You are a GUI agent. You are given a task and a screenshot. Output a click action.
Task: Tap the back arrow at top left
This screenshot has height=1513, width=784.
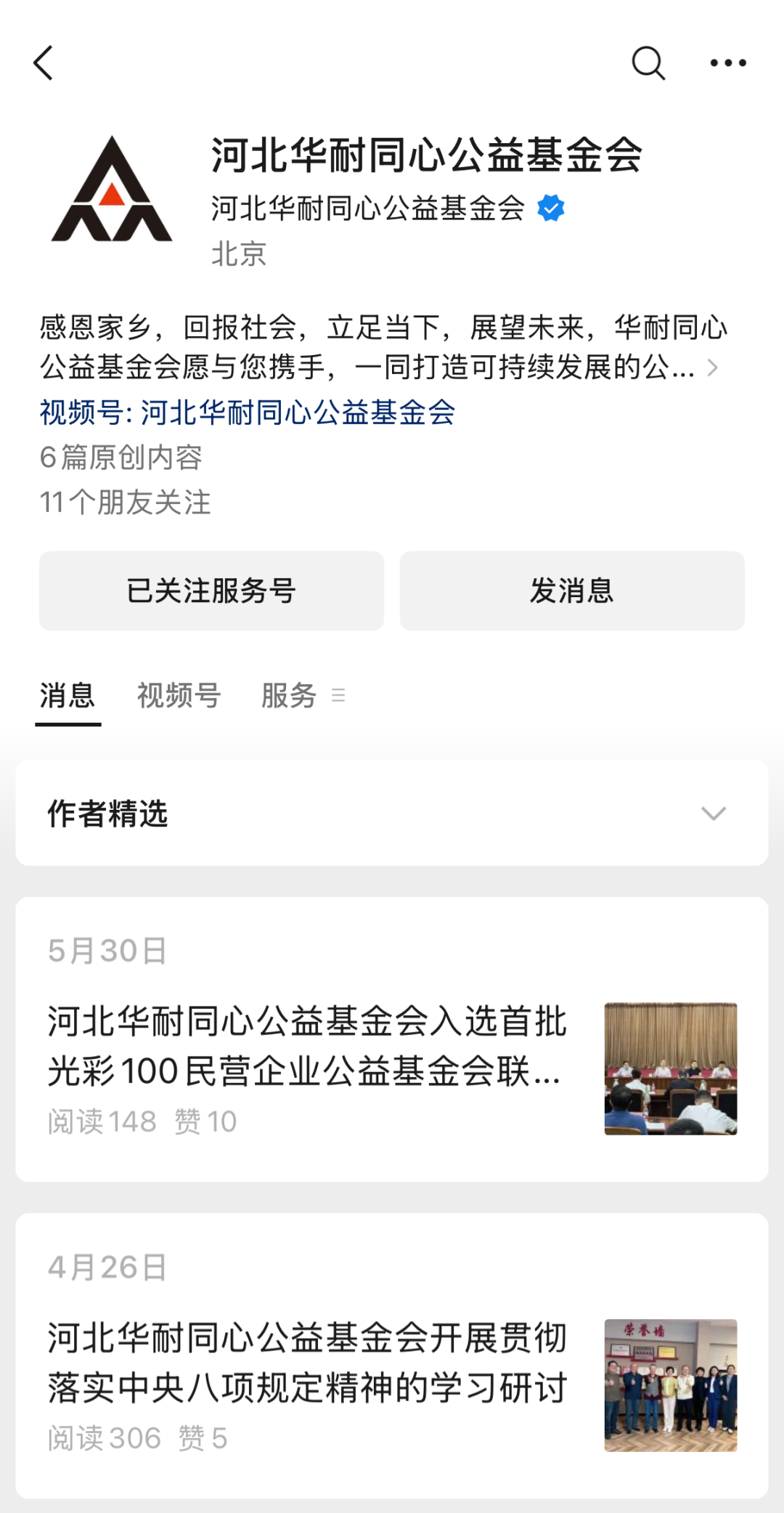click(x=43, y=63)
